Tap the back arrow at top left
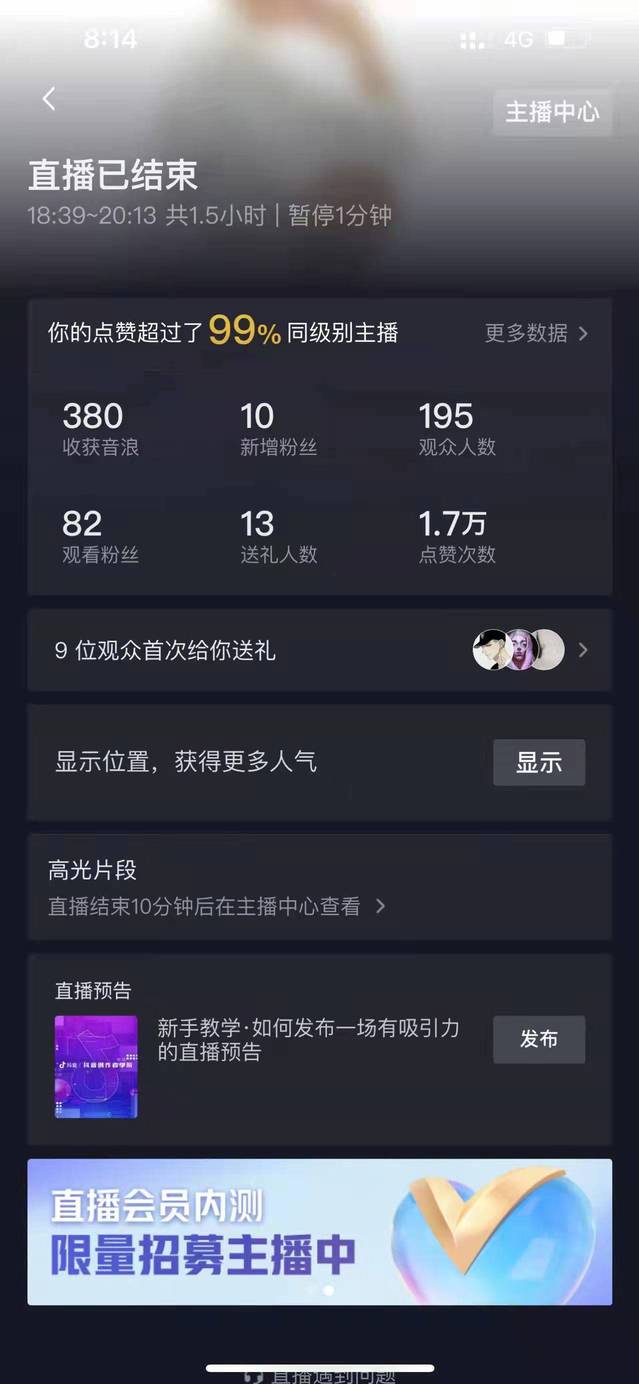The height and width of the screenshot is (1384, 639). [x=48, y=99]
